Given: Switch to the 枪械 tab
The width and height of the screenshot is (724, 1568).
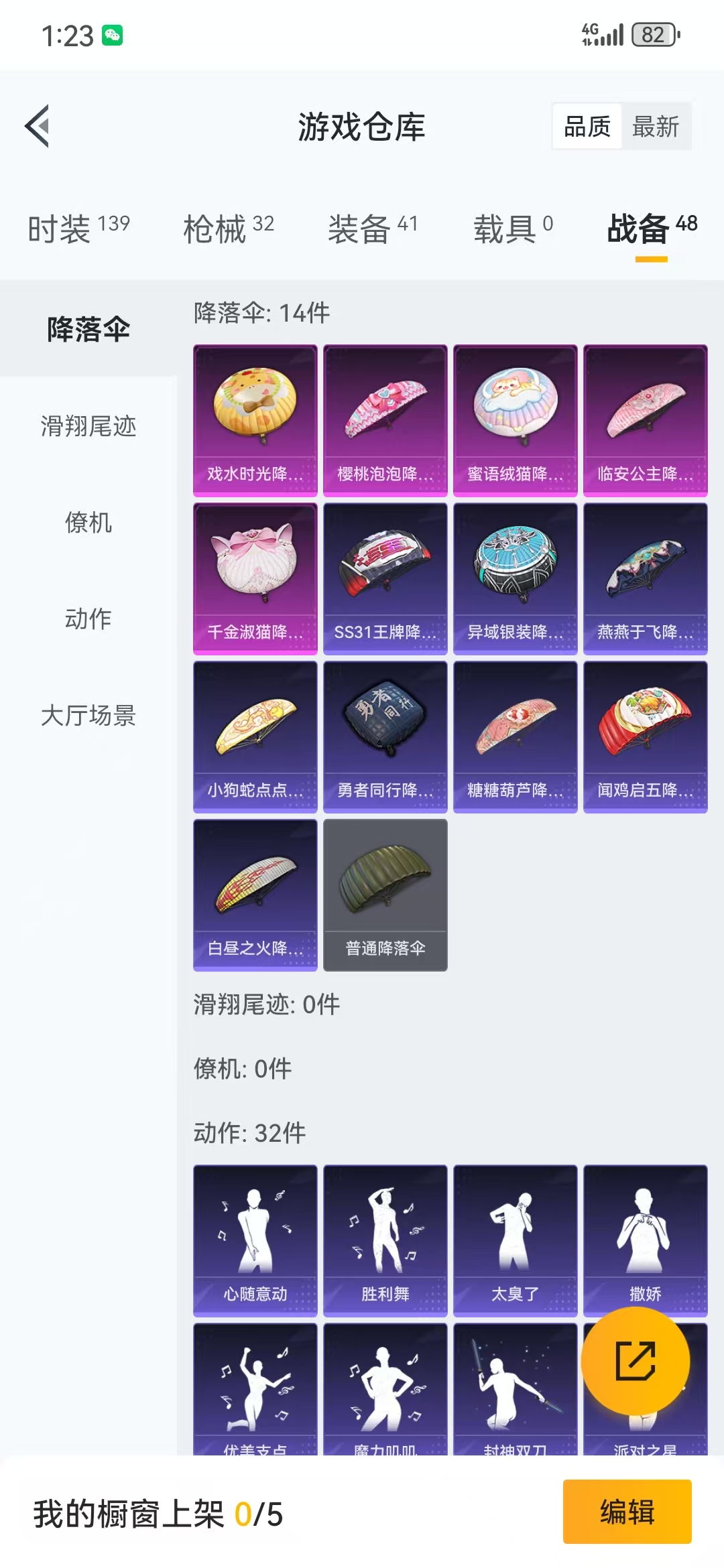Looking at the screenshot, I should 229,228.
